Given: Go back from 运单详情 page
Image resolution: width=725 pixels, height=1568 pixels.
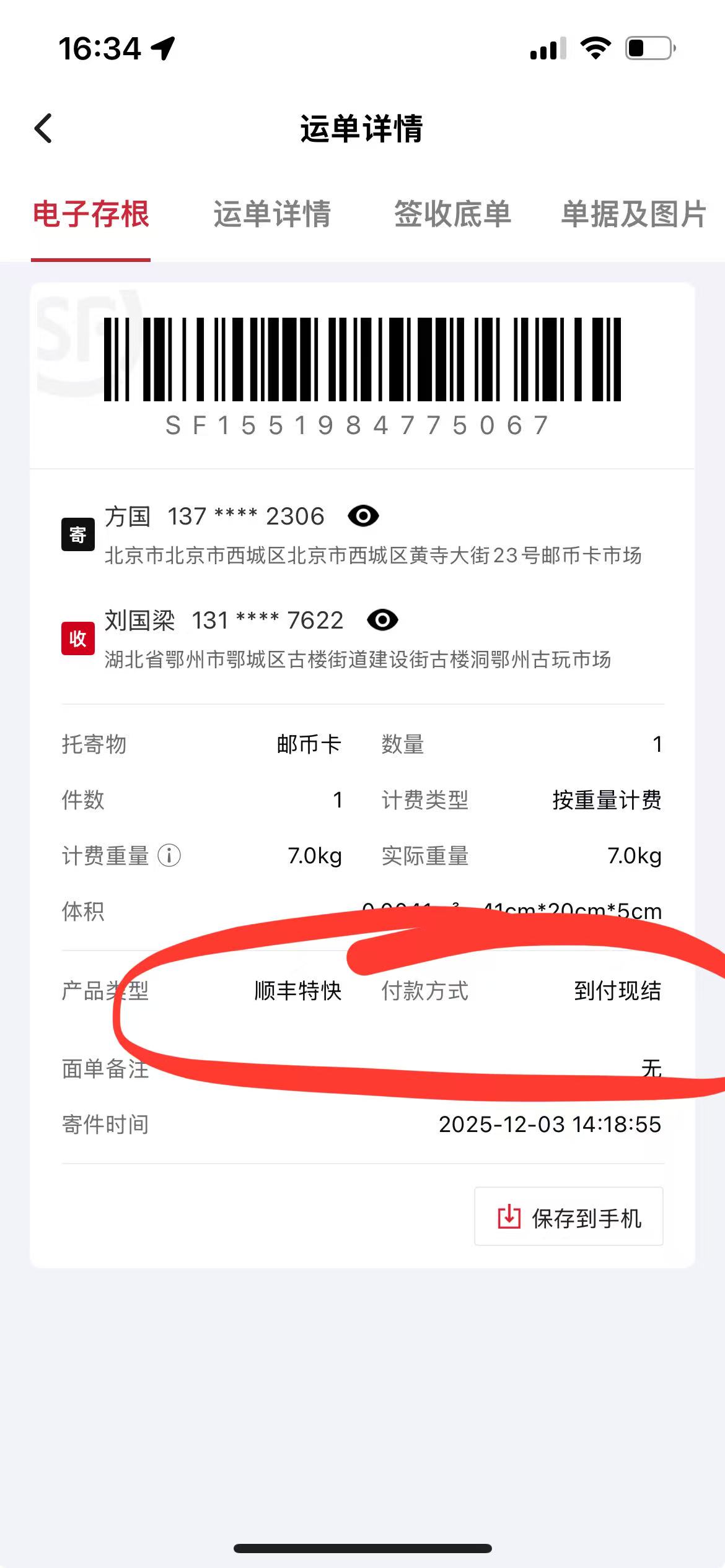Looking at the screenshot, I should (x=43, y=129).
